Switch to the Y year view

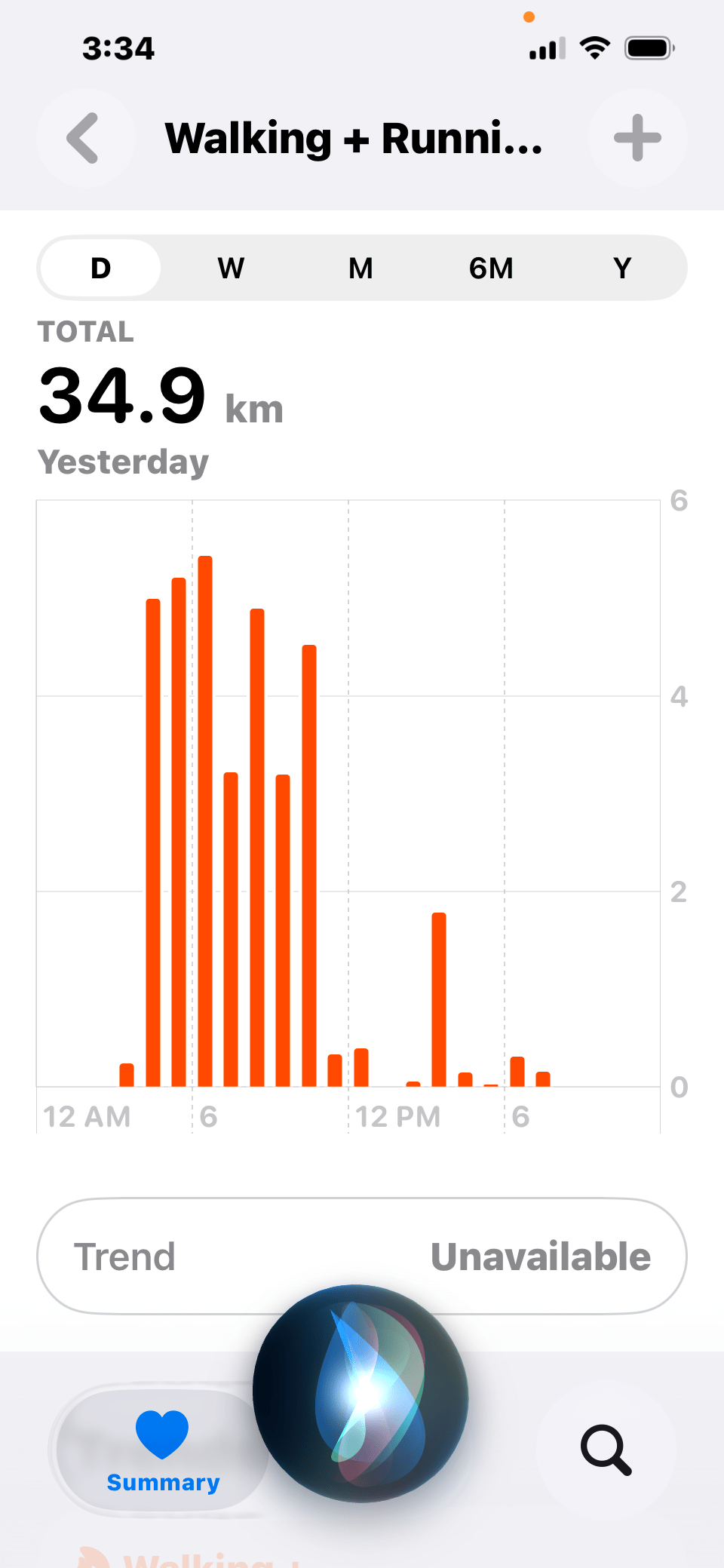(x=622, y=268)
